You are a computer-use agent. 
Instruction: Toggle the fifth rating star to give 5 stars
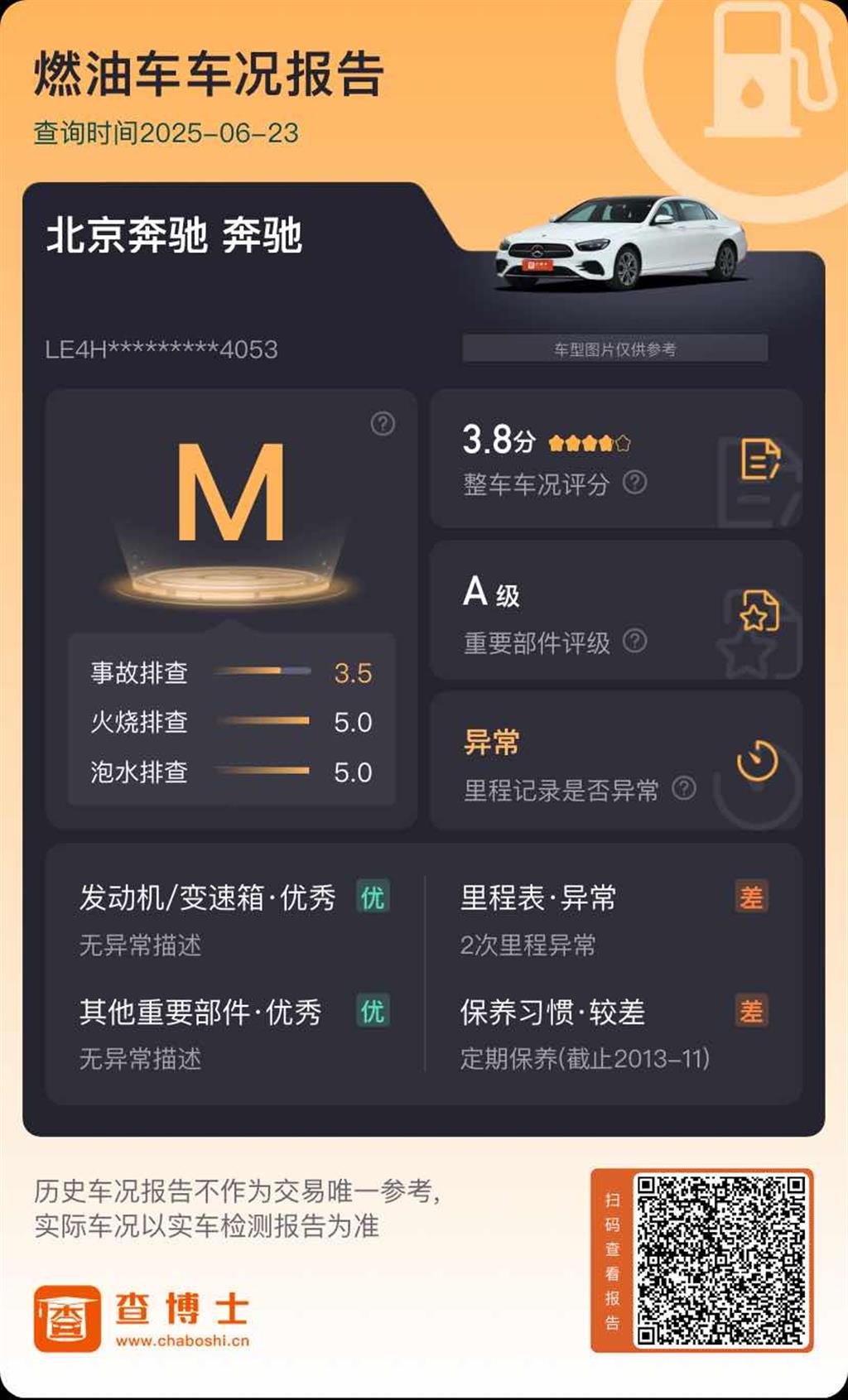(x=623, y=444)
